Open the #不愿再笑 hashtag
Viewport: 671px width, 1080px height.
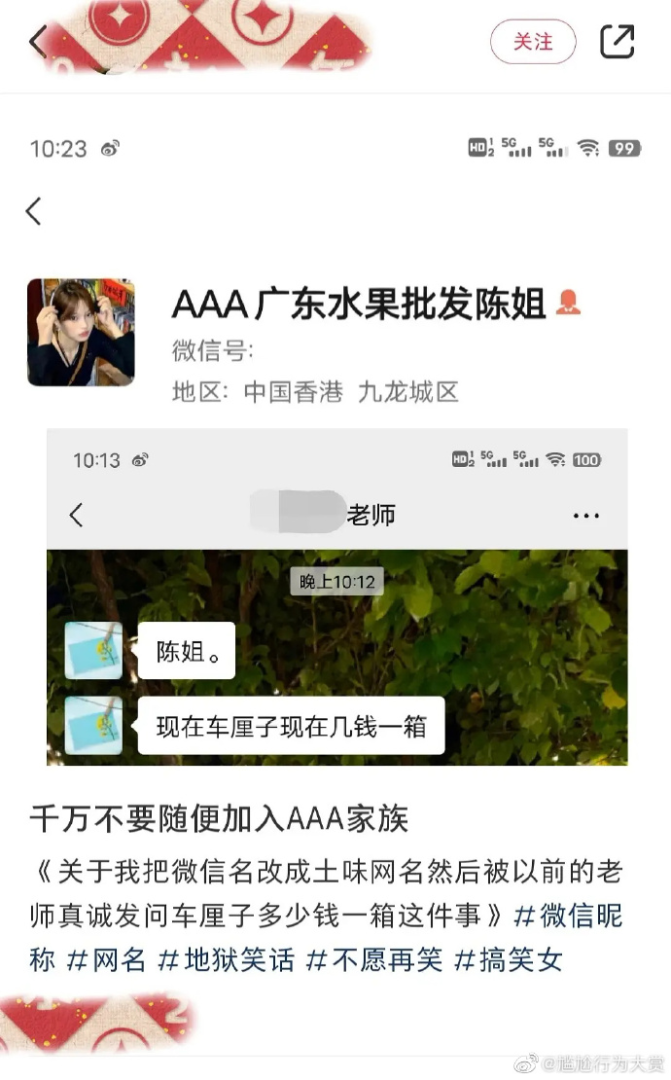(x=374, y=960)
